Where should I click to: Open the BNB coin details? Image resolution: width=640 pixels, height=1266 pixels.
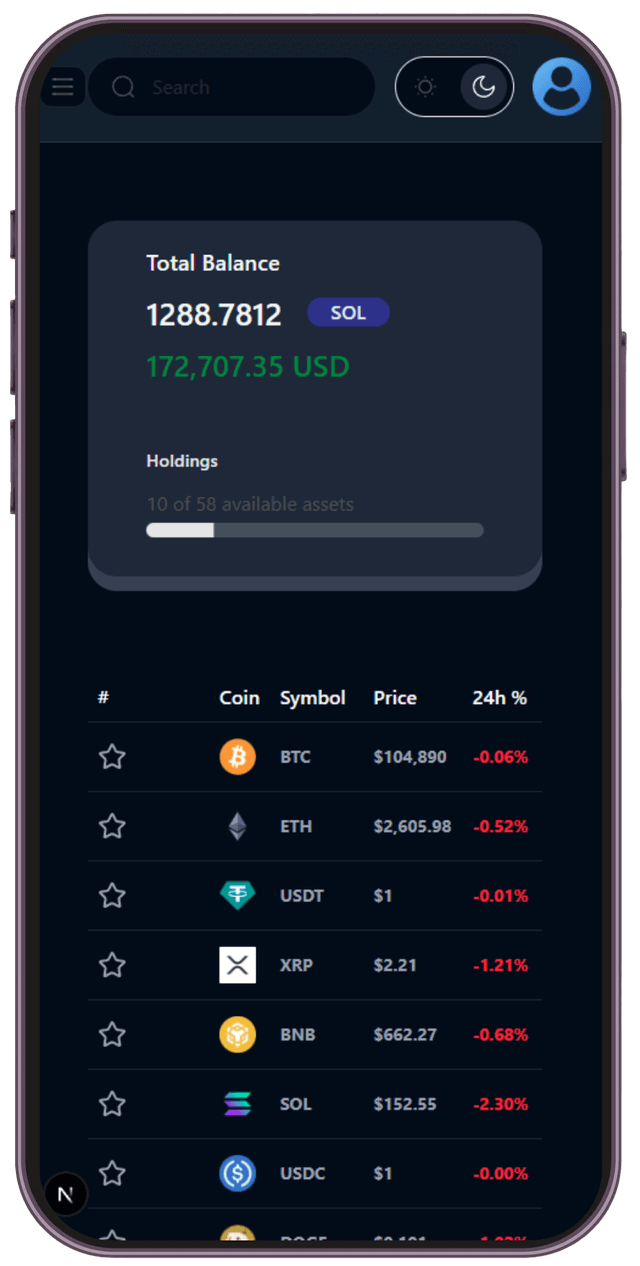(298, 1034)
